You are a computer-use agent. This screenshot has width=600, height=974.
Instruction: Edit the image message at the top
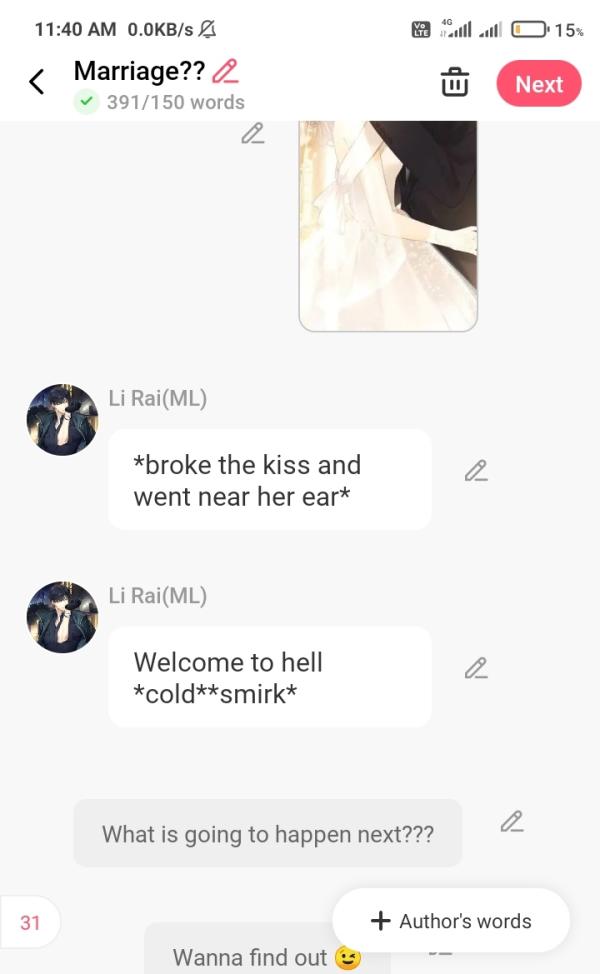253,133
